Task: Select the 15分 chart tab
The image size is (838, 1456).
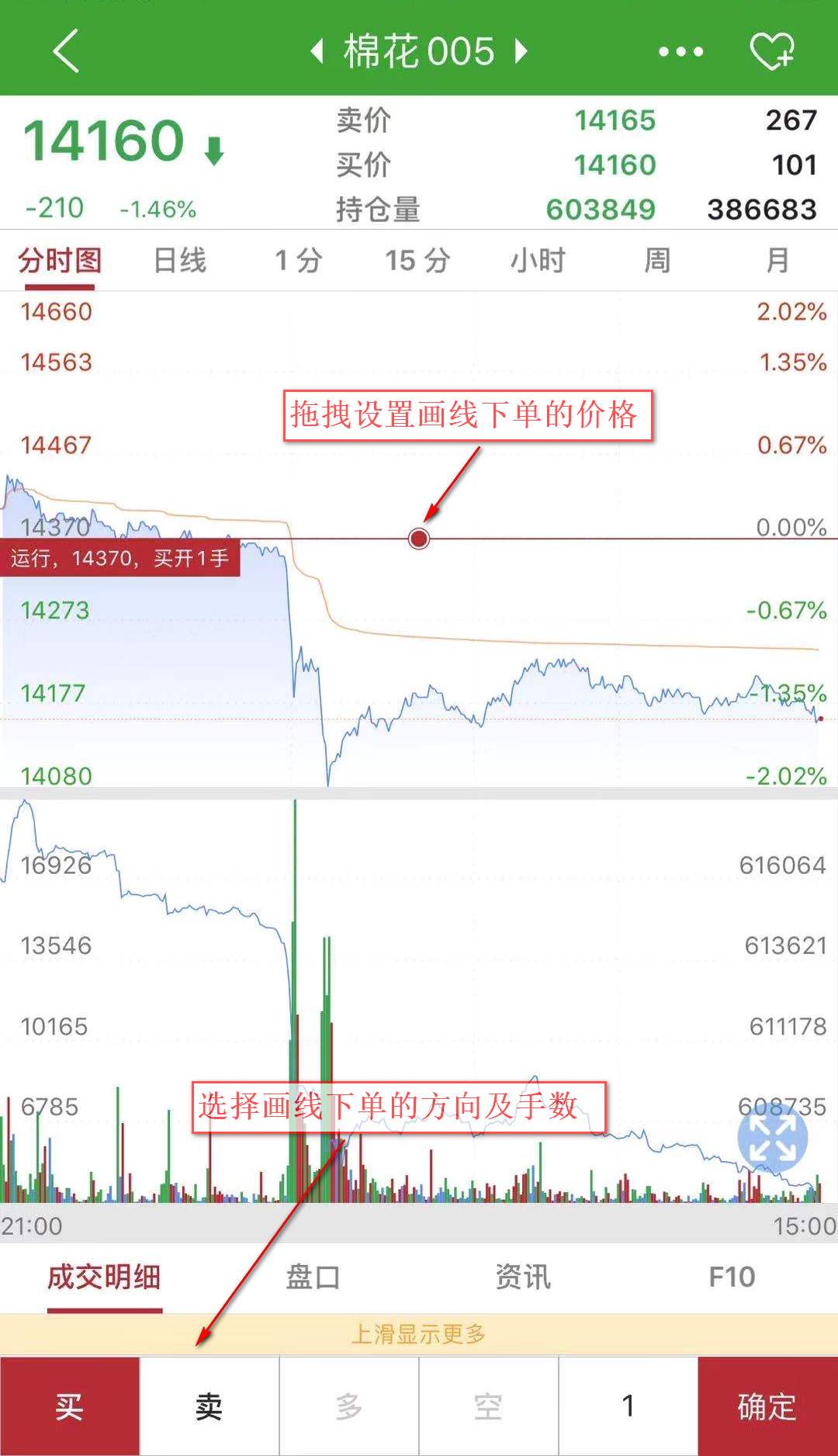Action: click(417, 261)
